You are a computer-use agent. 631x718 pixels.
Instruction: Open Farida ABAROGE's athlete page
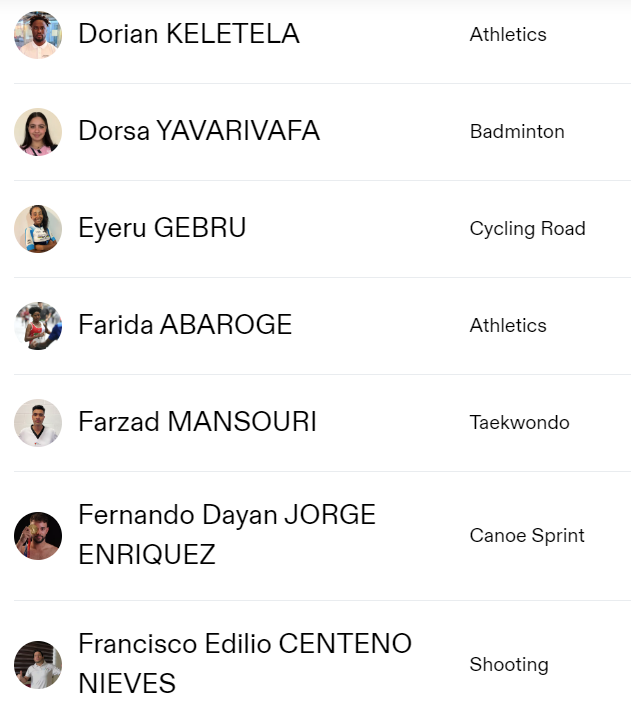click(x=185, y=325)
